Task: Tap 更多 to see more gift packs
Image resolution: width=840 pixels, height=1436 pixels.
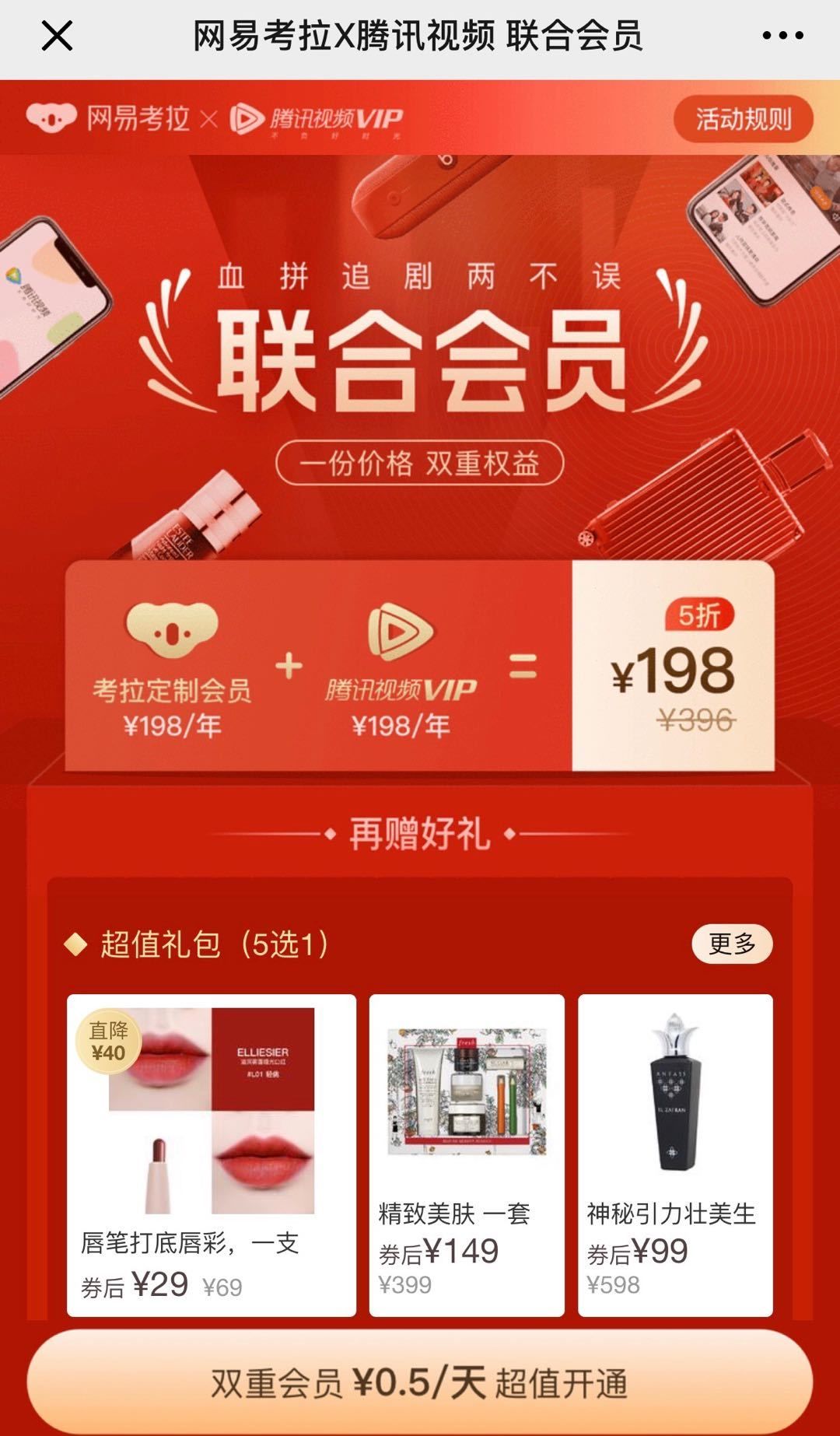Action: pyautogui.click(x=731, y=944)
